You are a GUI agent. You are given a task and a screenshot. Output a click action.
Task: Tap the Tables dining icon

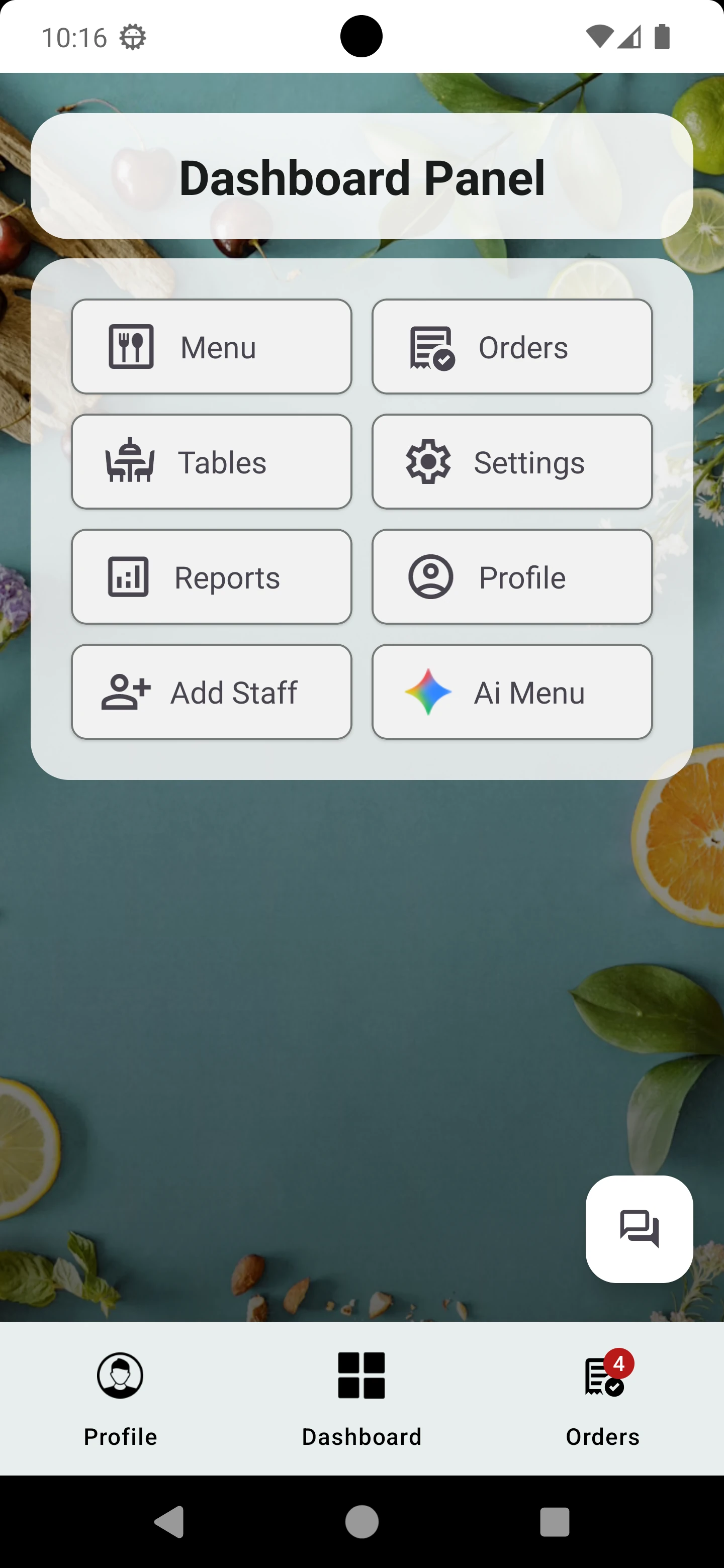pyautogui.click(x=130, y=461)
